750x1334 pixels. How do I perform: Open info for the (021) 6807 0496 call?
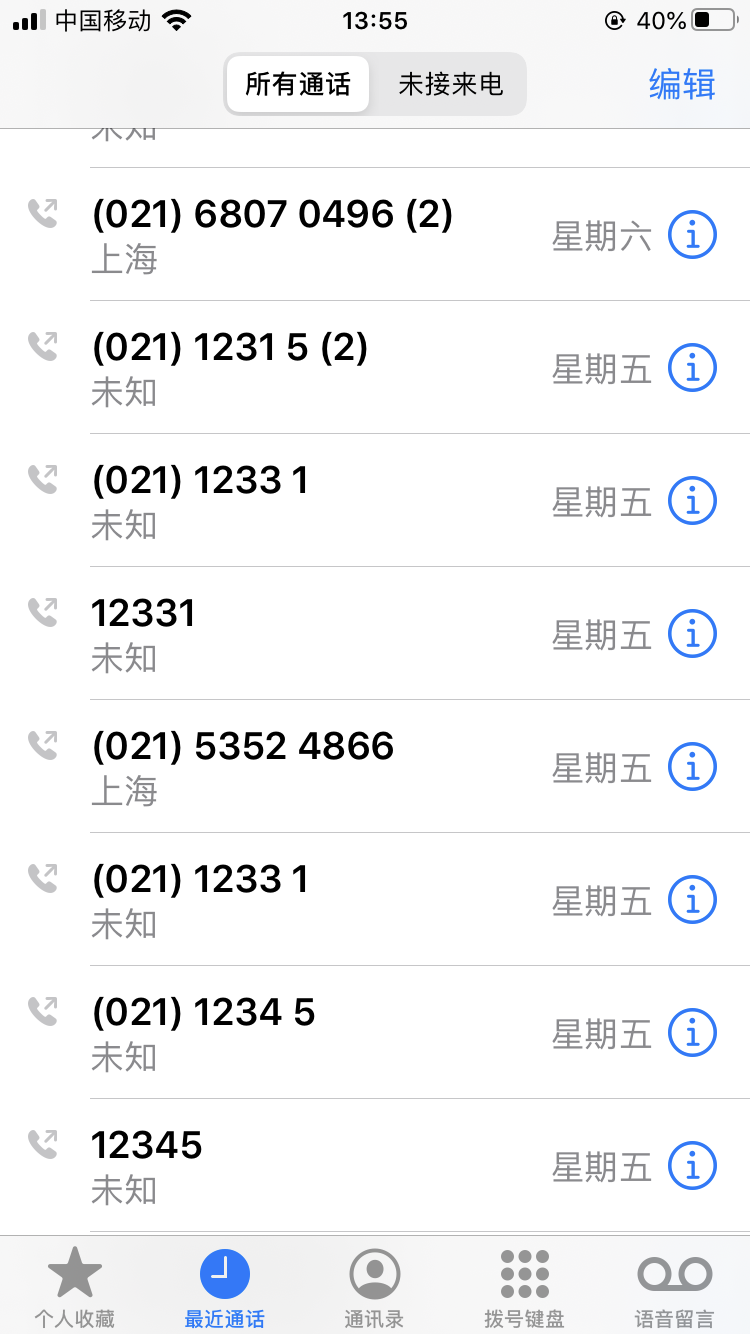pos(691,234)
